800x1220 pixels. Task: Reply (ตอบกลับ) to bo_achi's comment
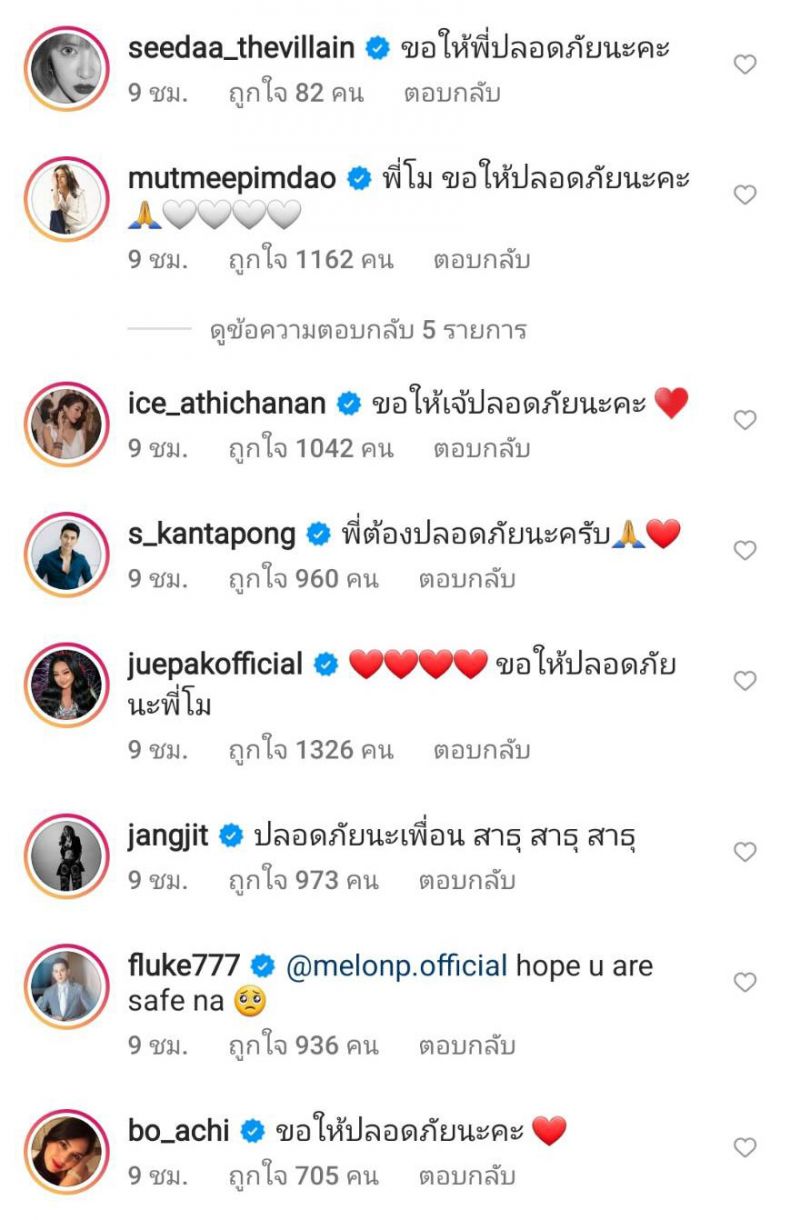[x=467, y=1176]
